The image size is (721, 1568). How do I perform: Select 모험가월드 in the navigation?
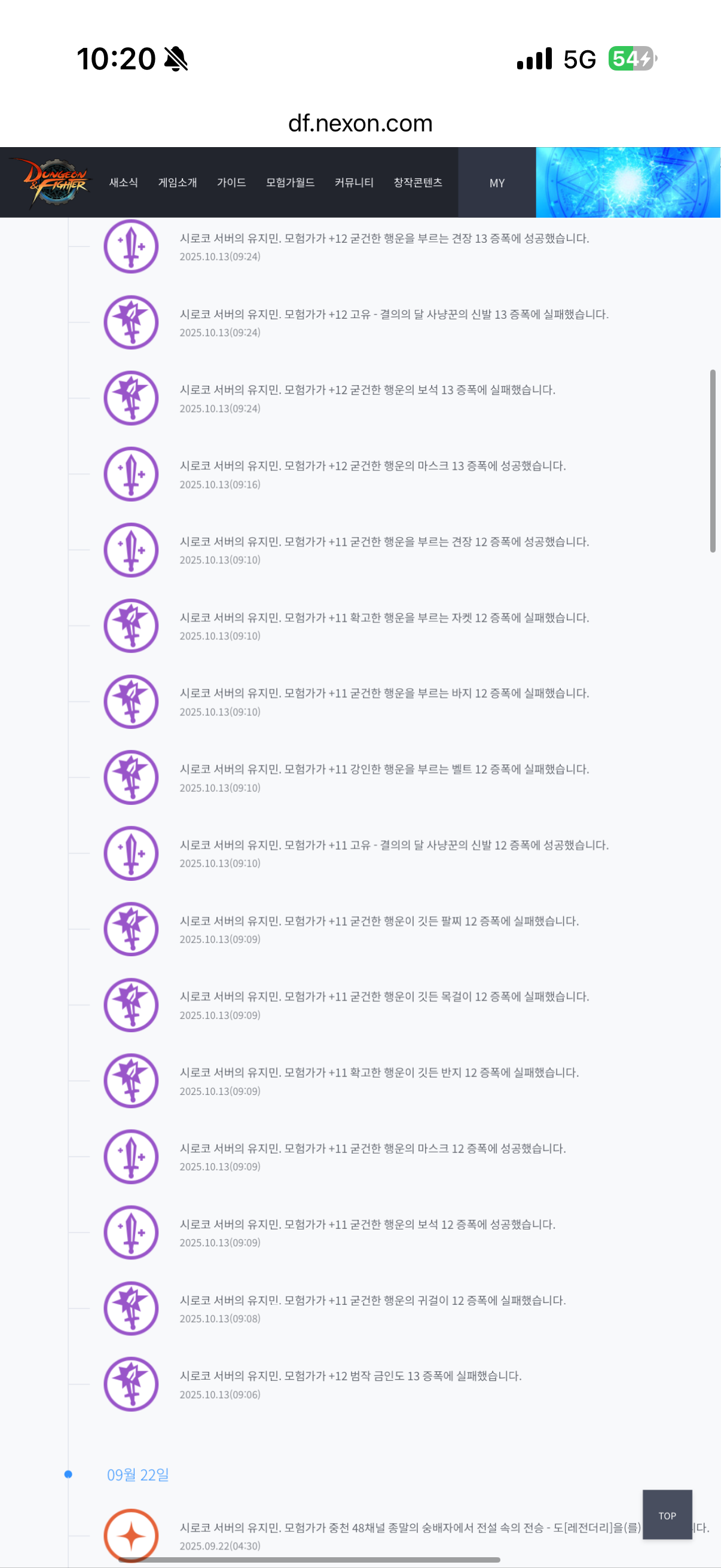pos(290,182)
